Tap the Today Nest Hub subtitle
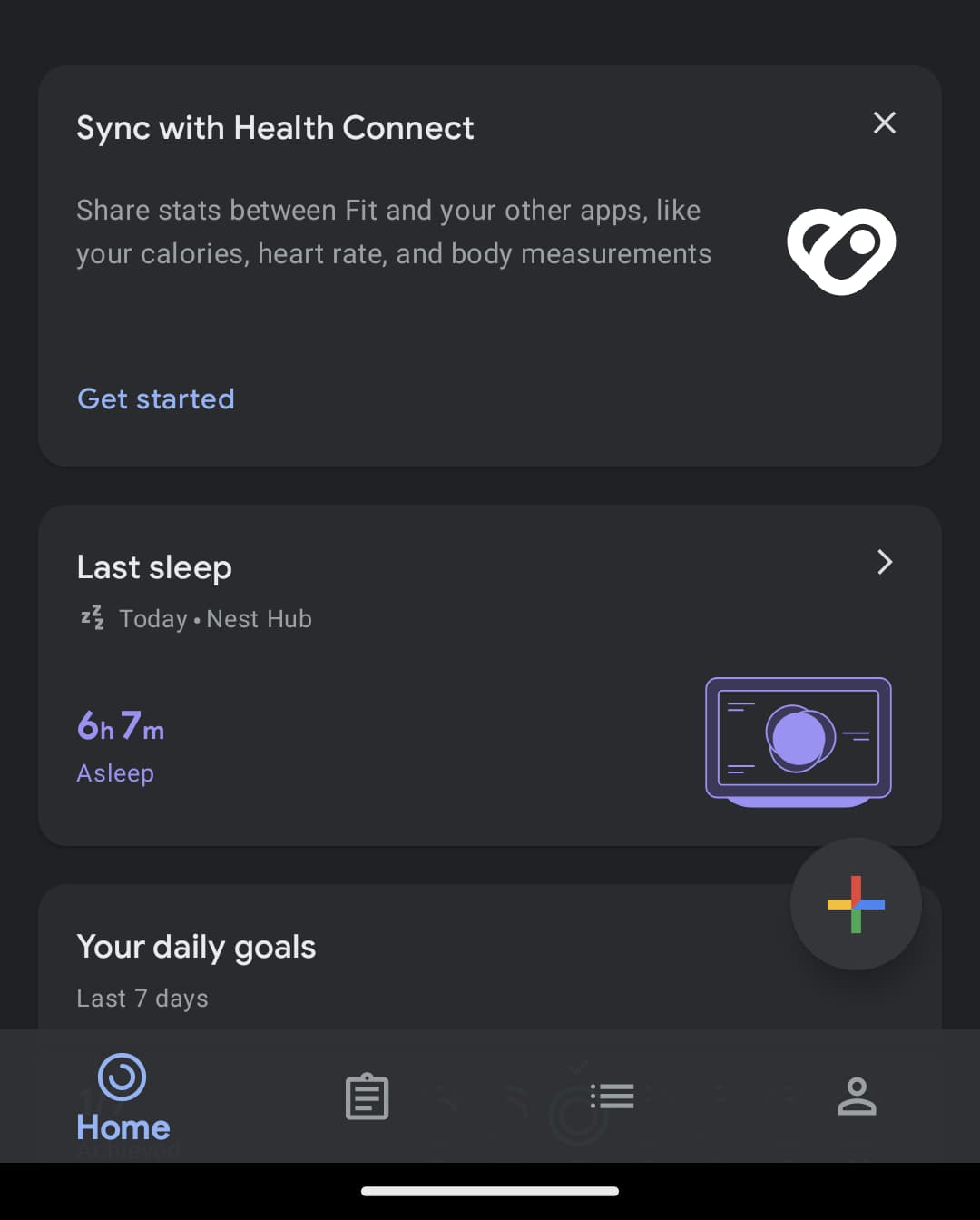This screenshot has height=1220, width=980. click(x=215, y=618)
